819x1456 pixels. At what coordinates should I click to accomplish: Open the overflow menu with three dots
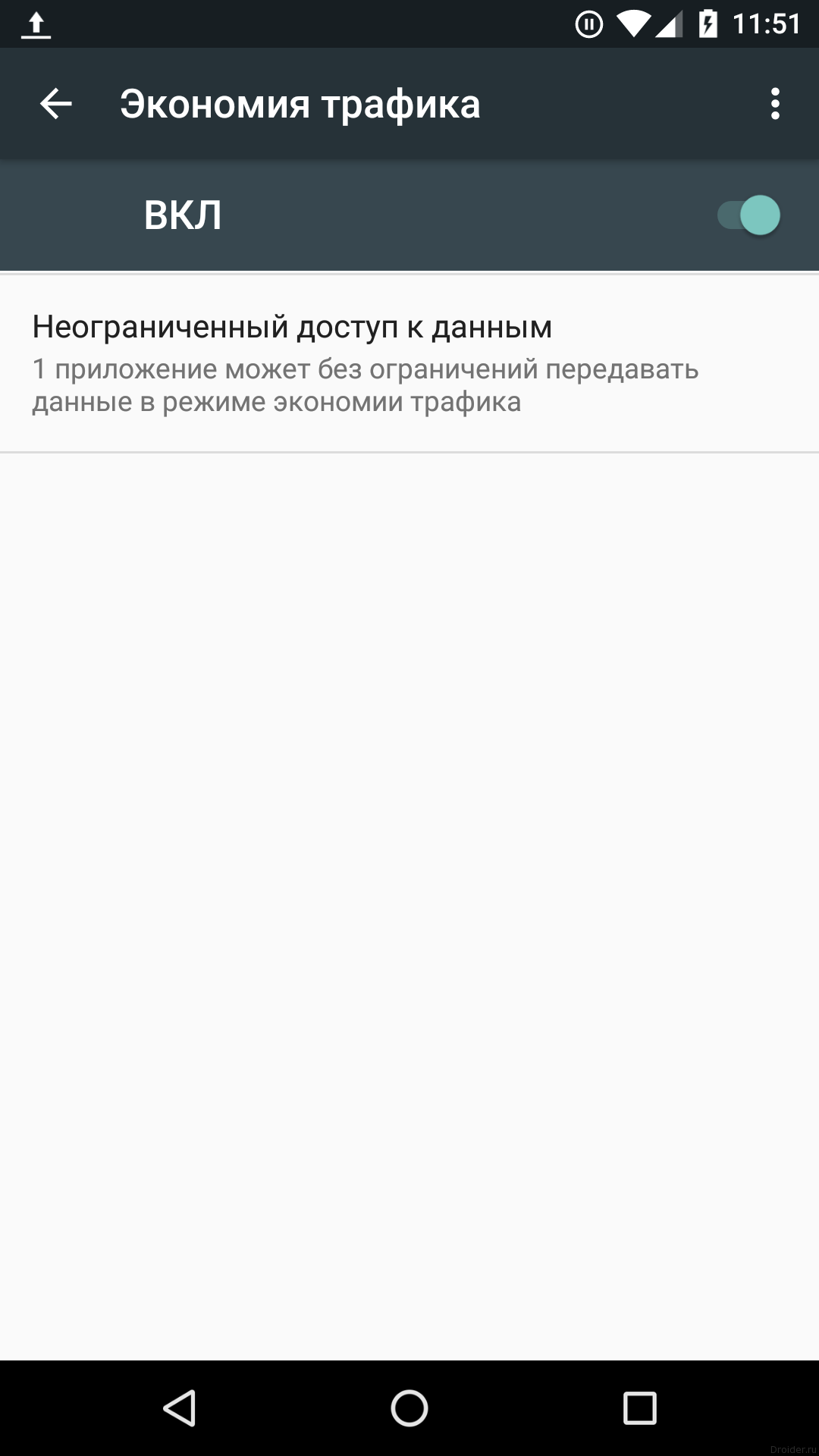tap(773, 103)
